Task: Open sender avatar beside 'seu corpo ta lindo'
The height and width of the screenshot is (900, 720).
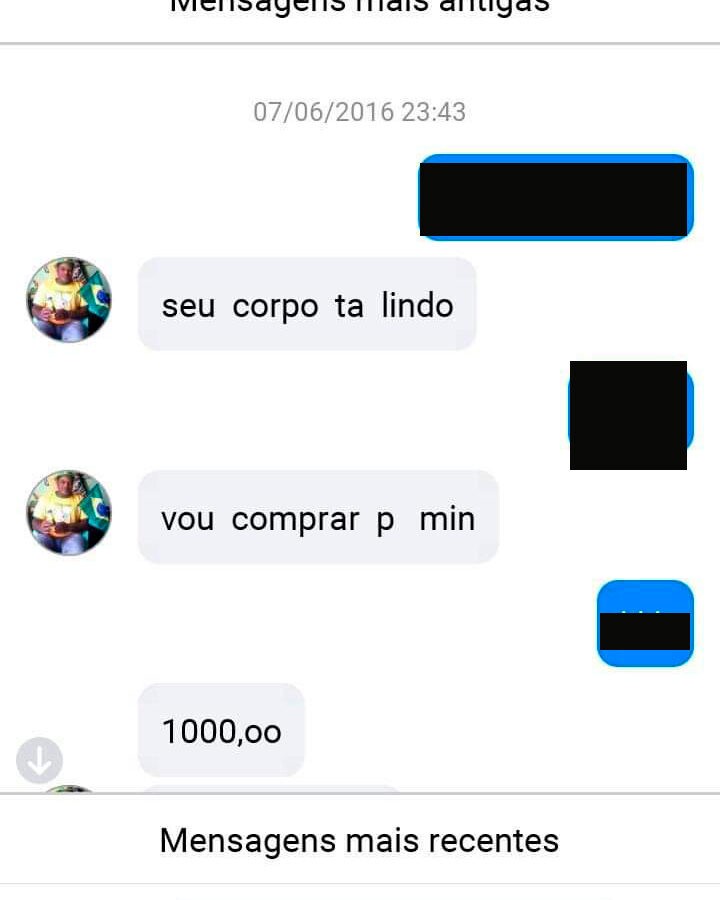Action: 68,300
